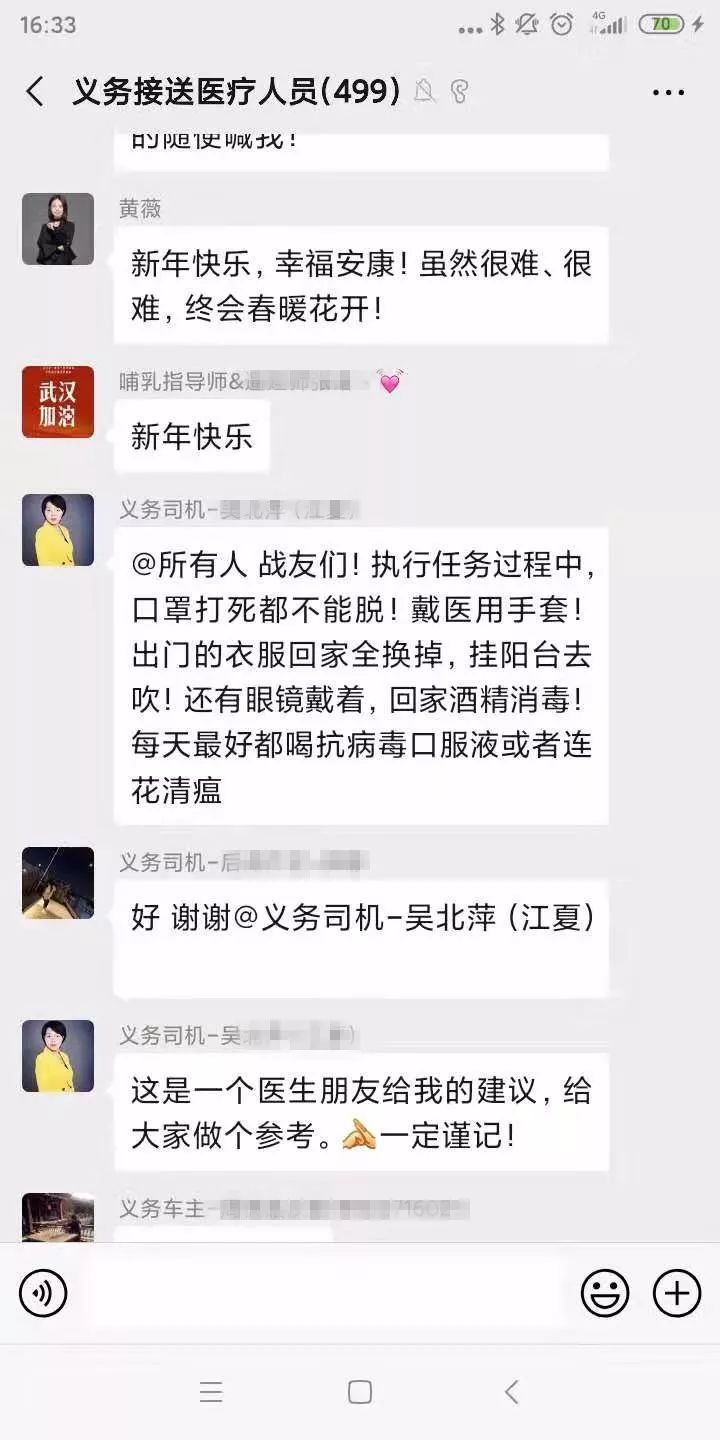Open the emoji picker

604,1294
